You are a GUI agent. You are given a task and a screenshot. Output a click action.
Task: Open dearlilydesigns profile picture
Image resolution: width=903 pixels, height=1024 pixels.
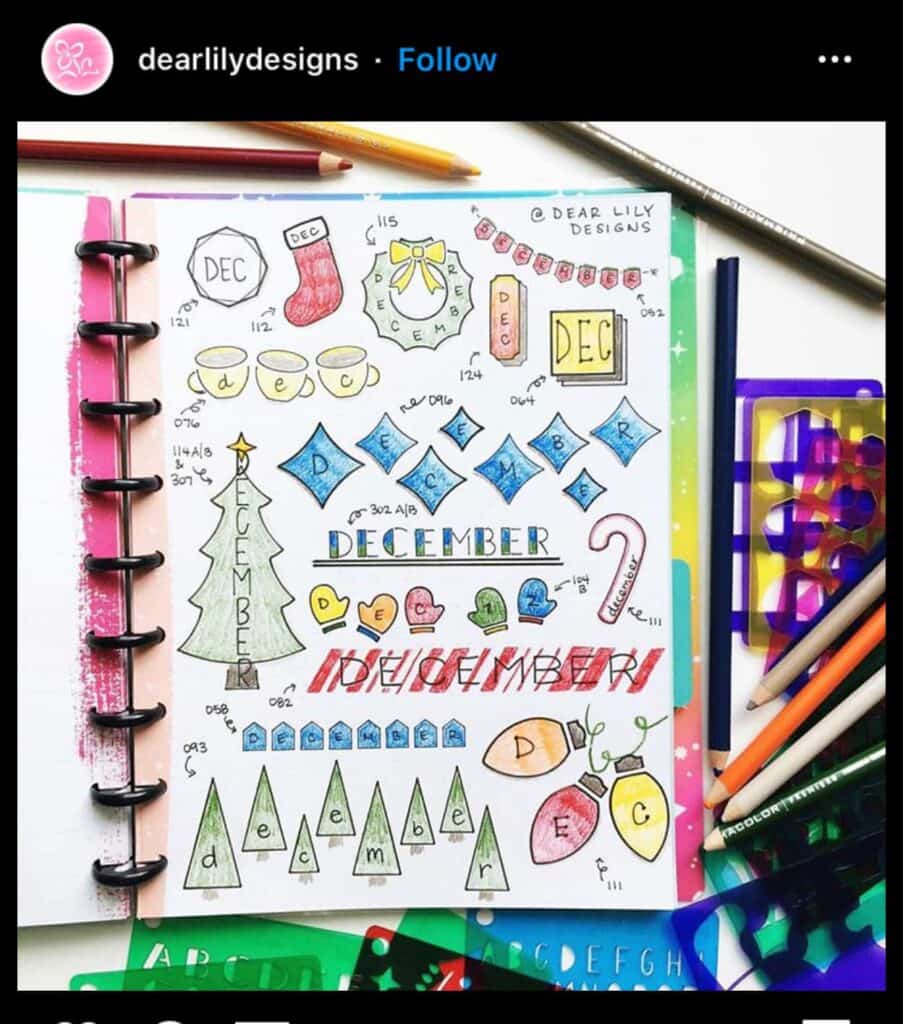tap(76, 59)
